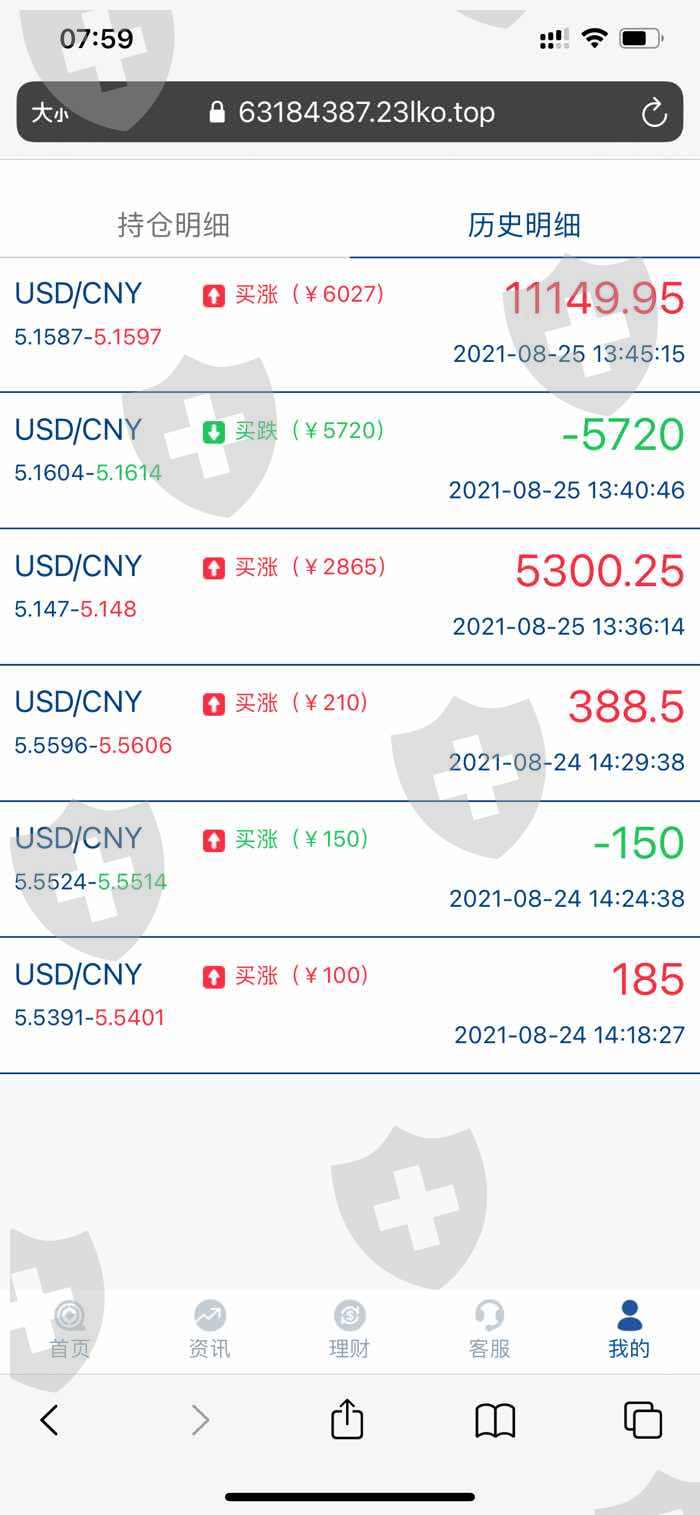Screen dimensions: 700x1515
Task: Open Safari bookmarks
Action: point(495,1420)
